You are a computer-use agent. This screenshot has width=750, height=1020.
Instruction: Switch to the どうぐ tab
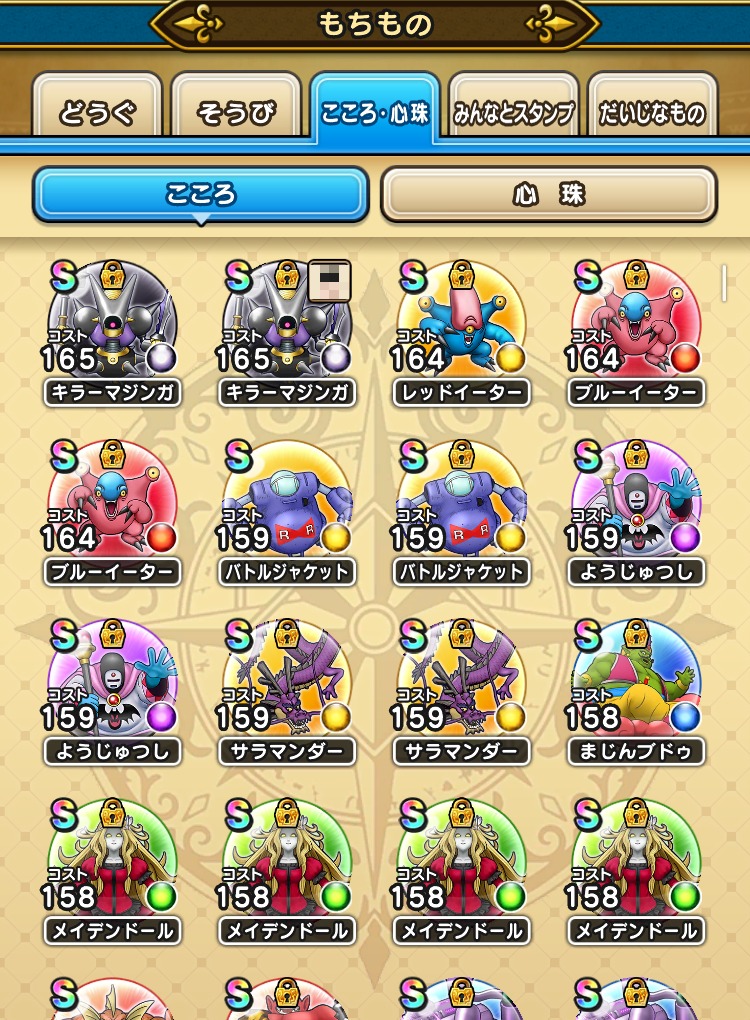tap(97, 112)
